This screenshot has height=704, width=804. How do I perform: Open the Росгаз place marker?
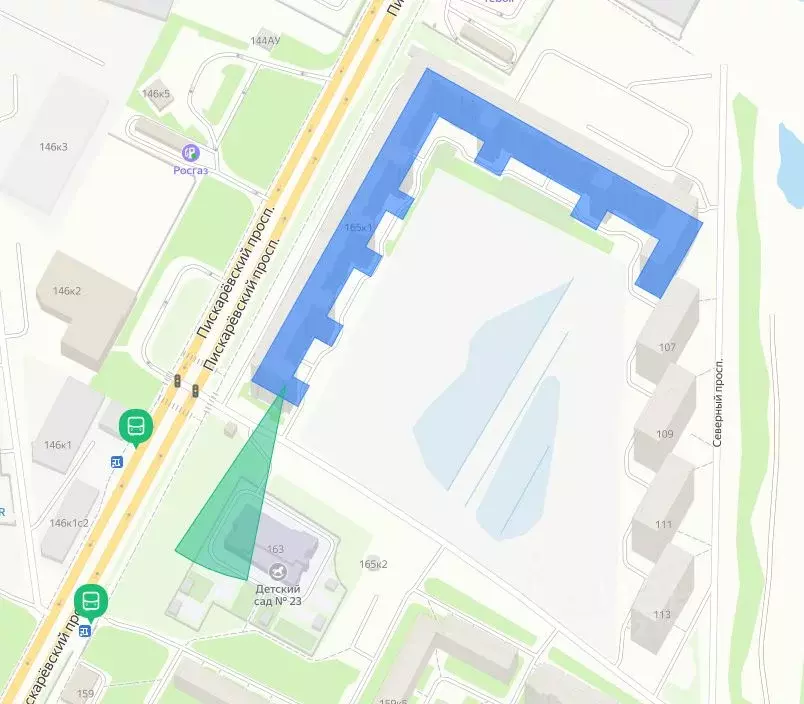[190, 153]
